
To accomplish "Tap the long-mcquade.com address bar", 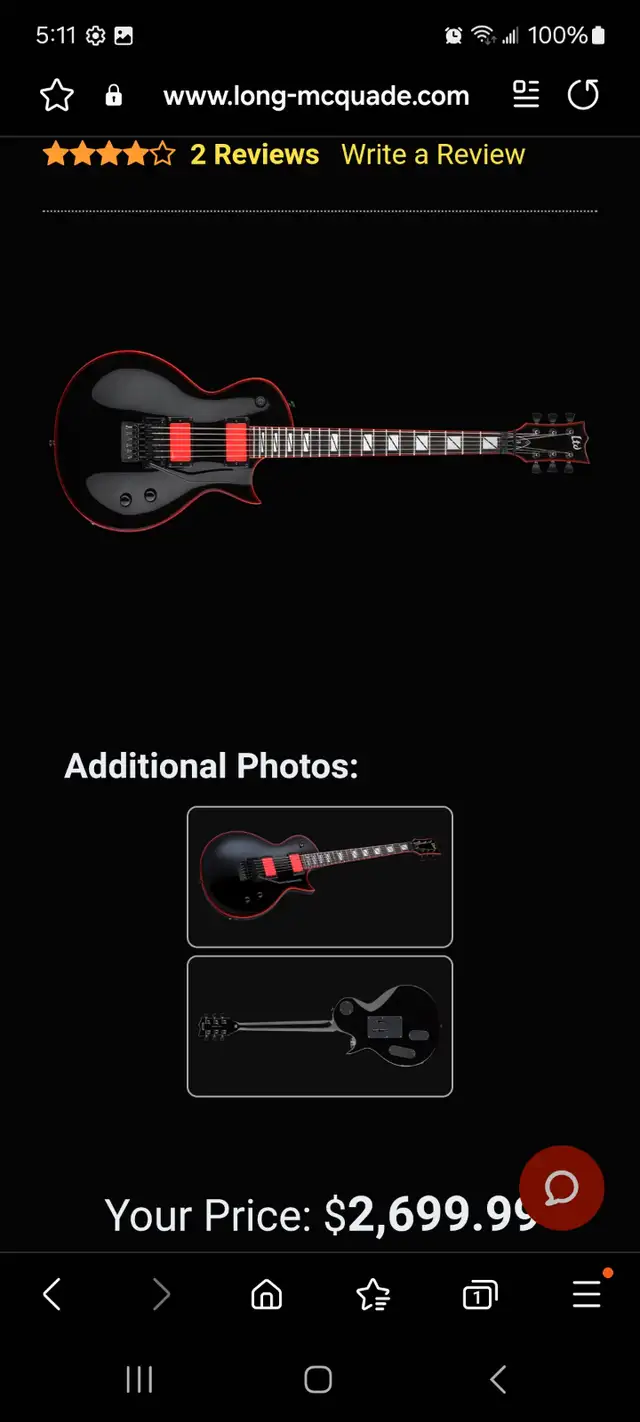I will [x=316, y=96].
